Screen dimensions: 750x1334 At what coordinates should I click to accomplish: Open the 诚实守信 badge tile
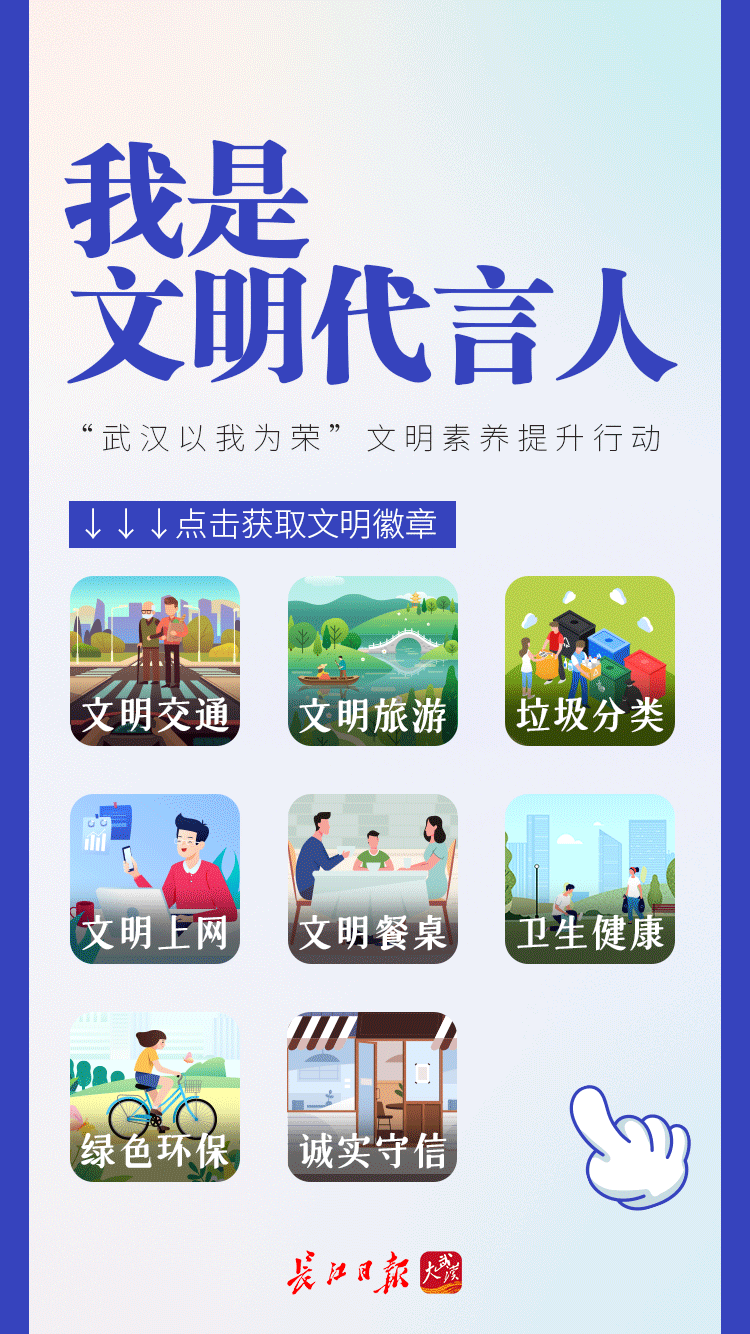pyautogui.click(x=373, y=1097)
